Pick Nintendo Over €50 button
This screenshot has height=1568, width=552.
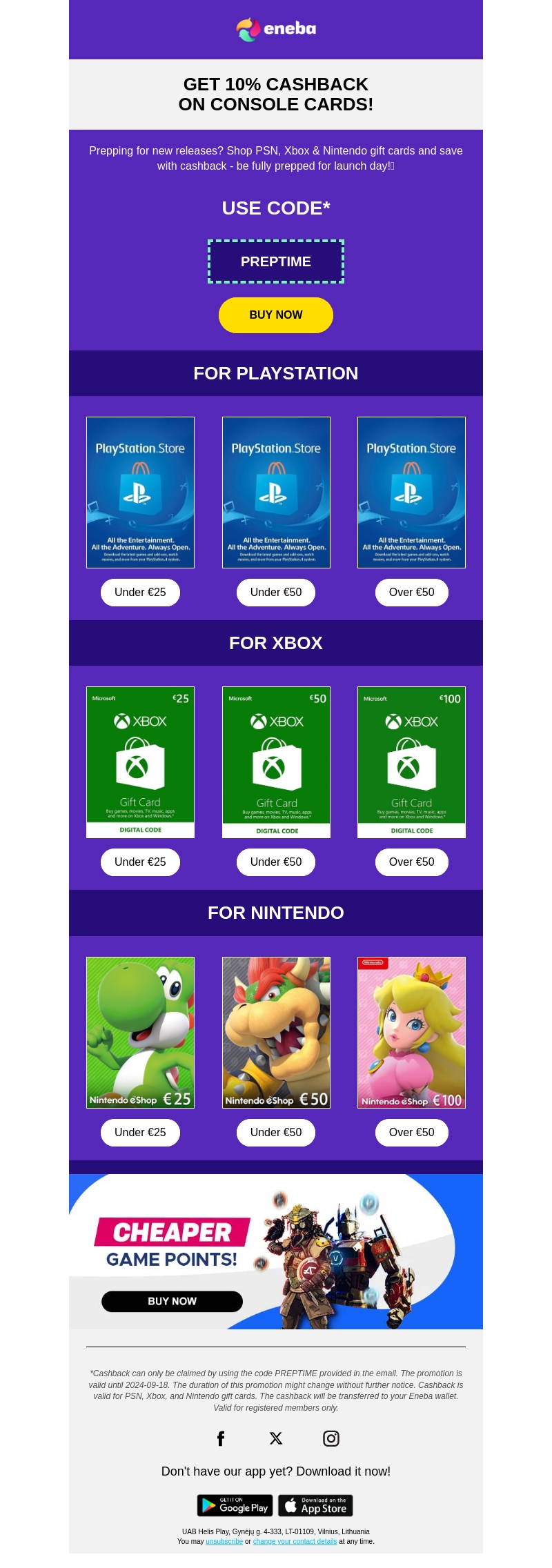(411, 1133)
